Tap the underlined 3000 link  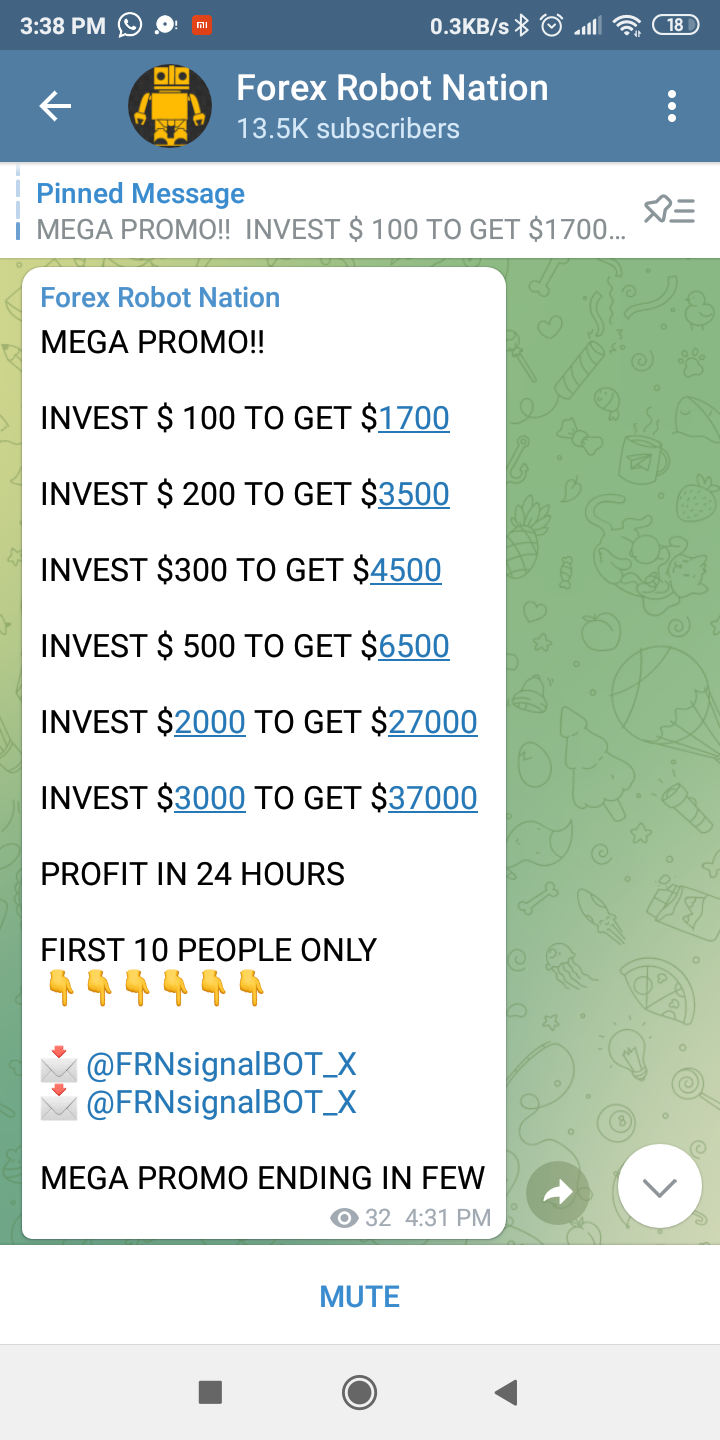coord(209,798)
